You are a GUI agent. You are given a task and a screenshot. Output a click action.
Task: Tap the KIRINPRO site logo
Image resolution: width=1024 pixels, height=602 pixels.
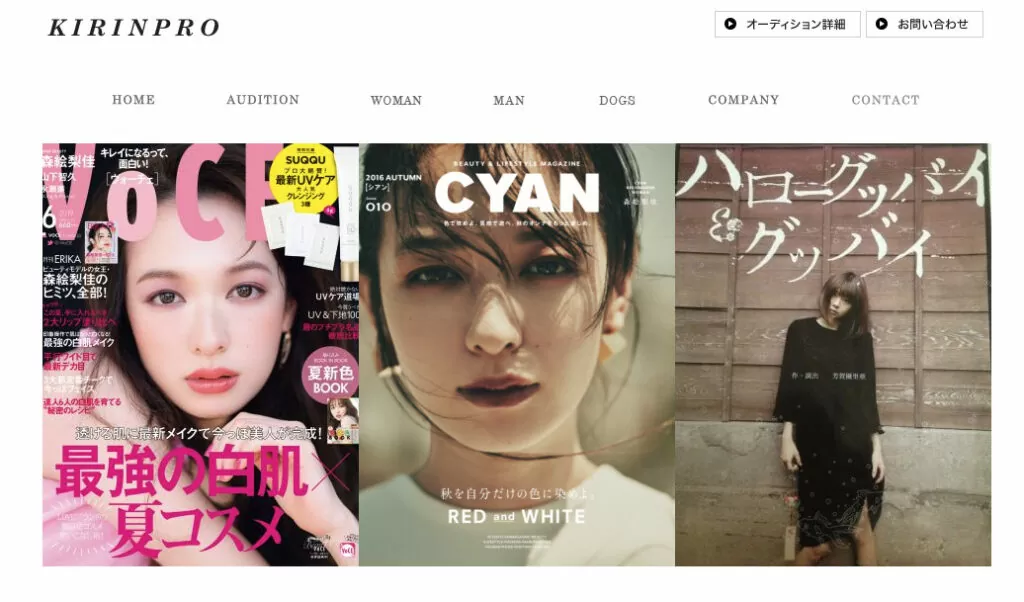tap(134, 27)
